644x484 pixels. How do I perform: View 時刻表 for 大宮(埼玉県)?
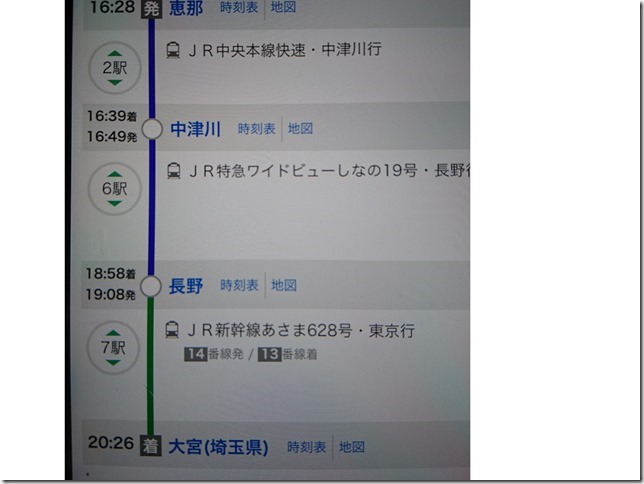click(x=307, y=447)
